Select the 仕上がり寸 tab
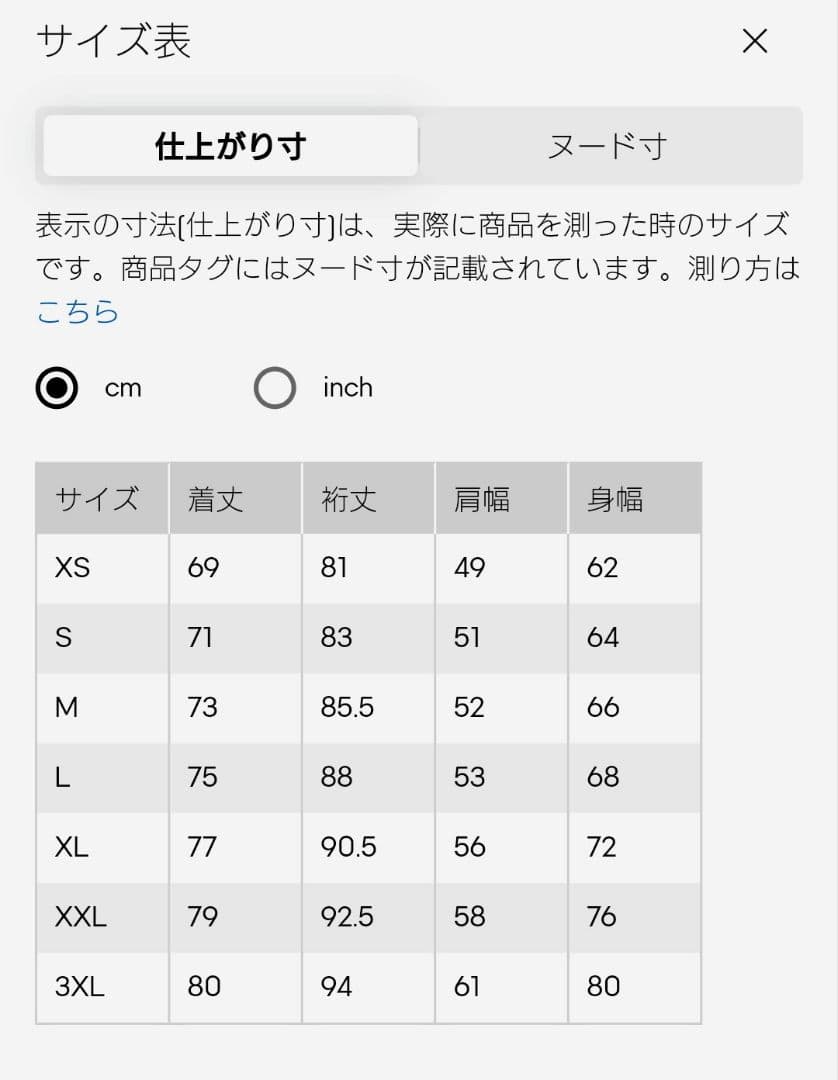The image size is (838, 1080). coord(231,145)
